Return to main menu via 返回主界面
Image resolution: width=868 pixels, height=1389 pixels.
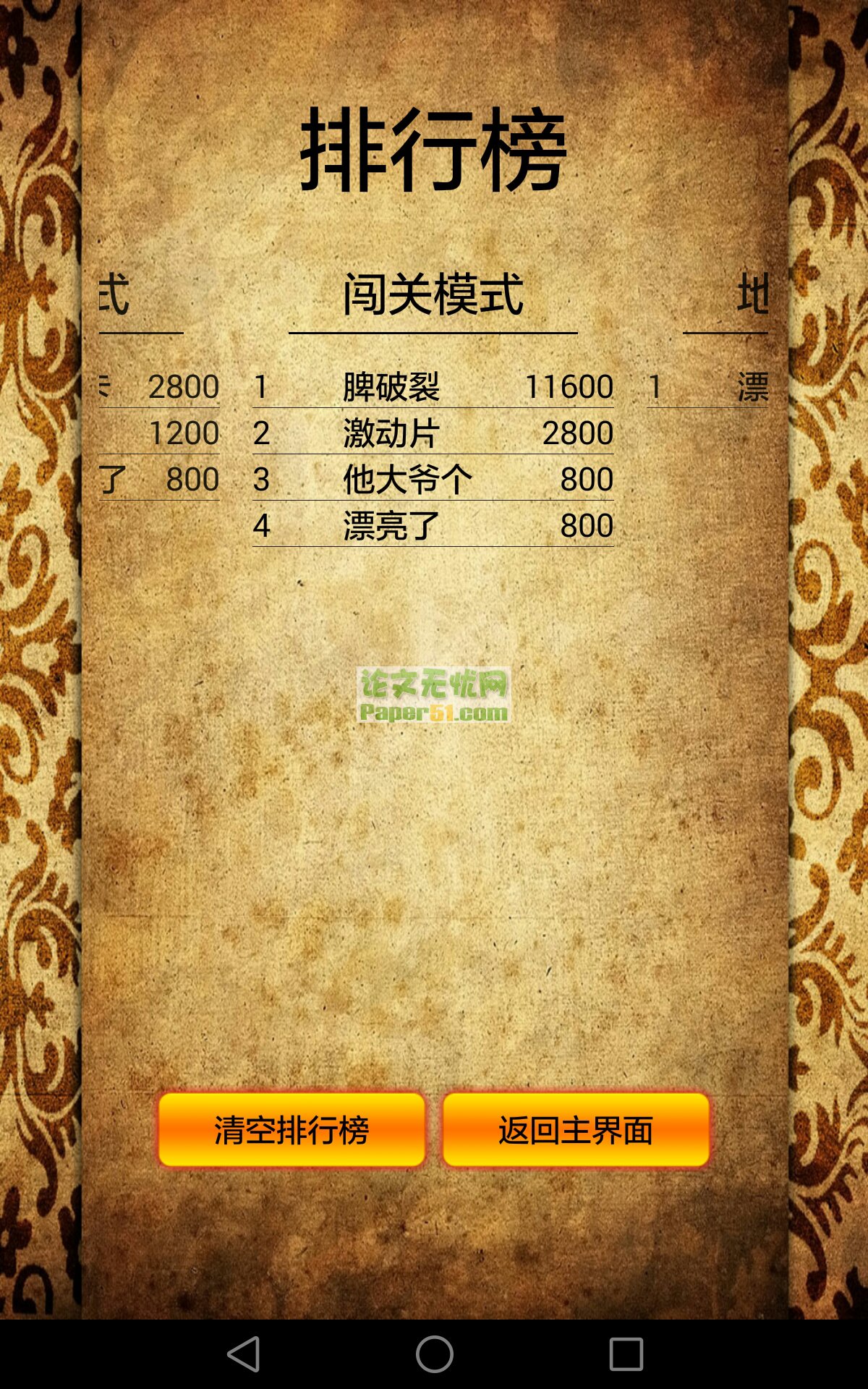576,1129
